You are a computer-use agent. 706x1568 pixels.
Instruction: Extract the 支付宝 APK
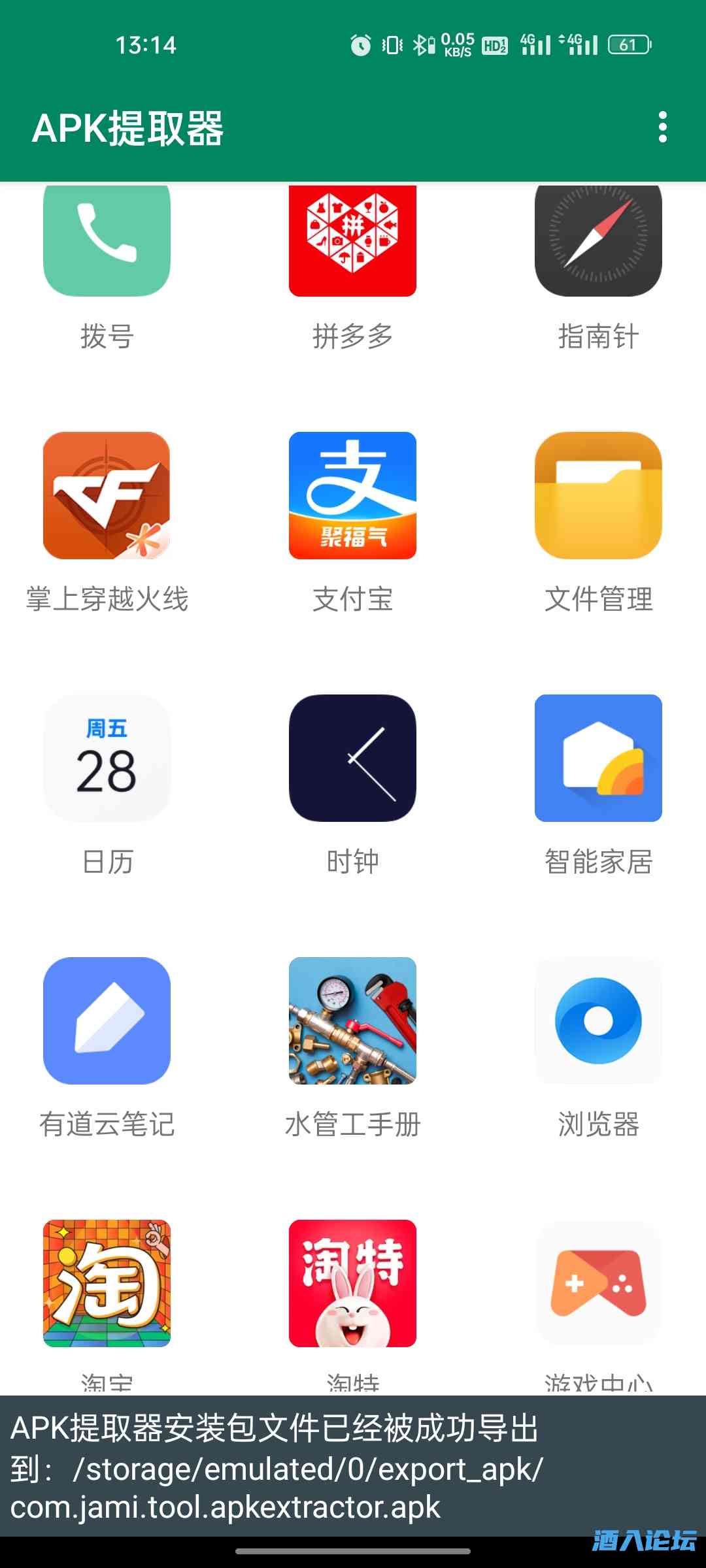[352, 495]
